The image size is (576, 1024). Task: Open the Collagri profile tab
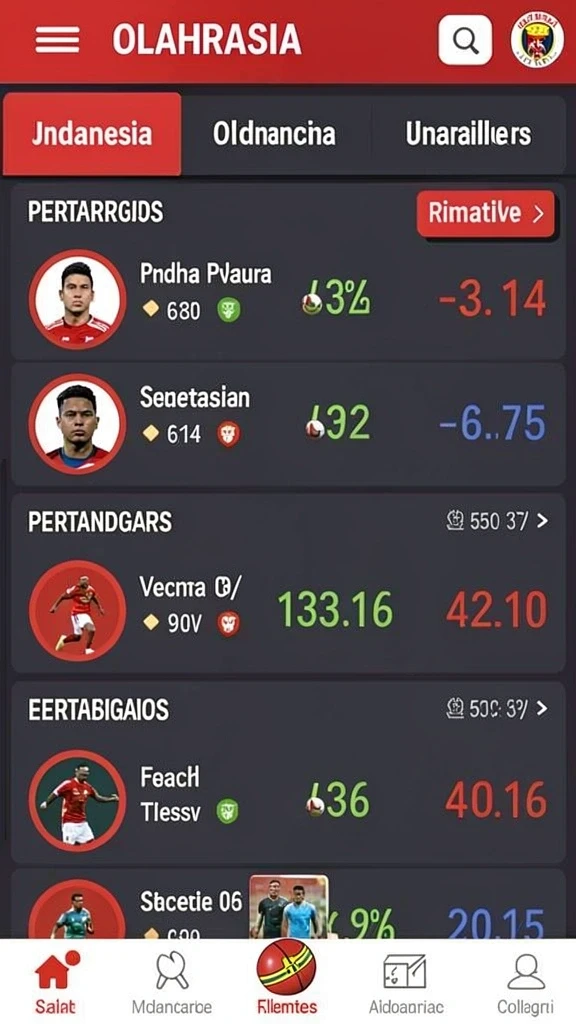coord(526,980)
